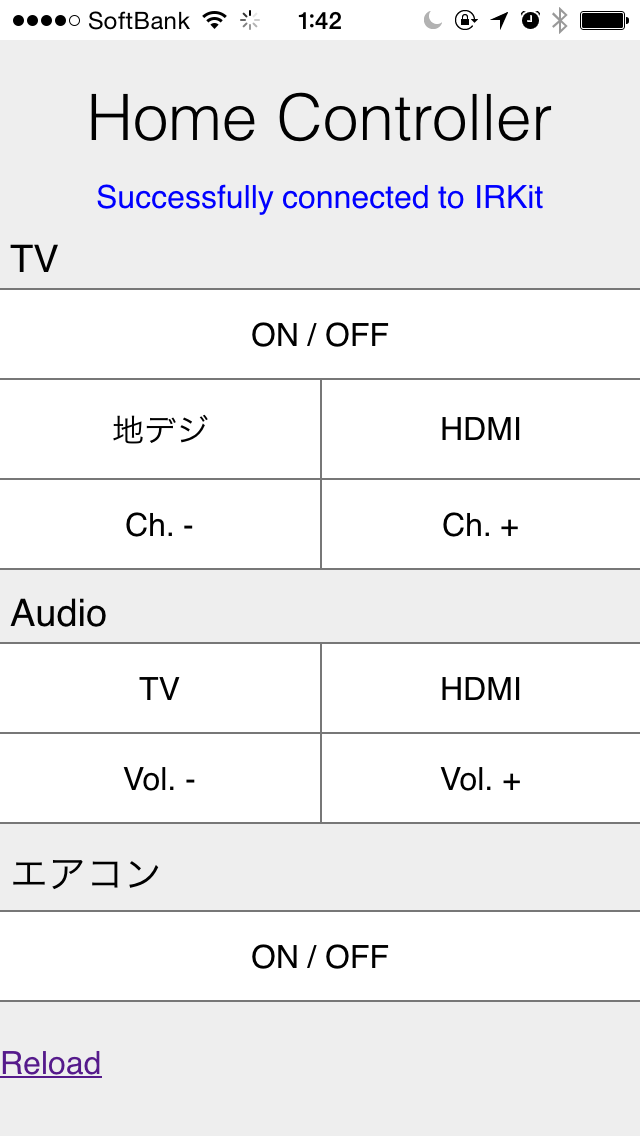Raise the volume with Vol. +

481,779
